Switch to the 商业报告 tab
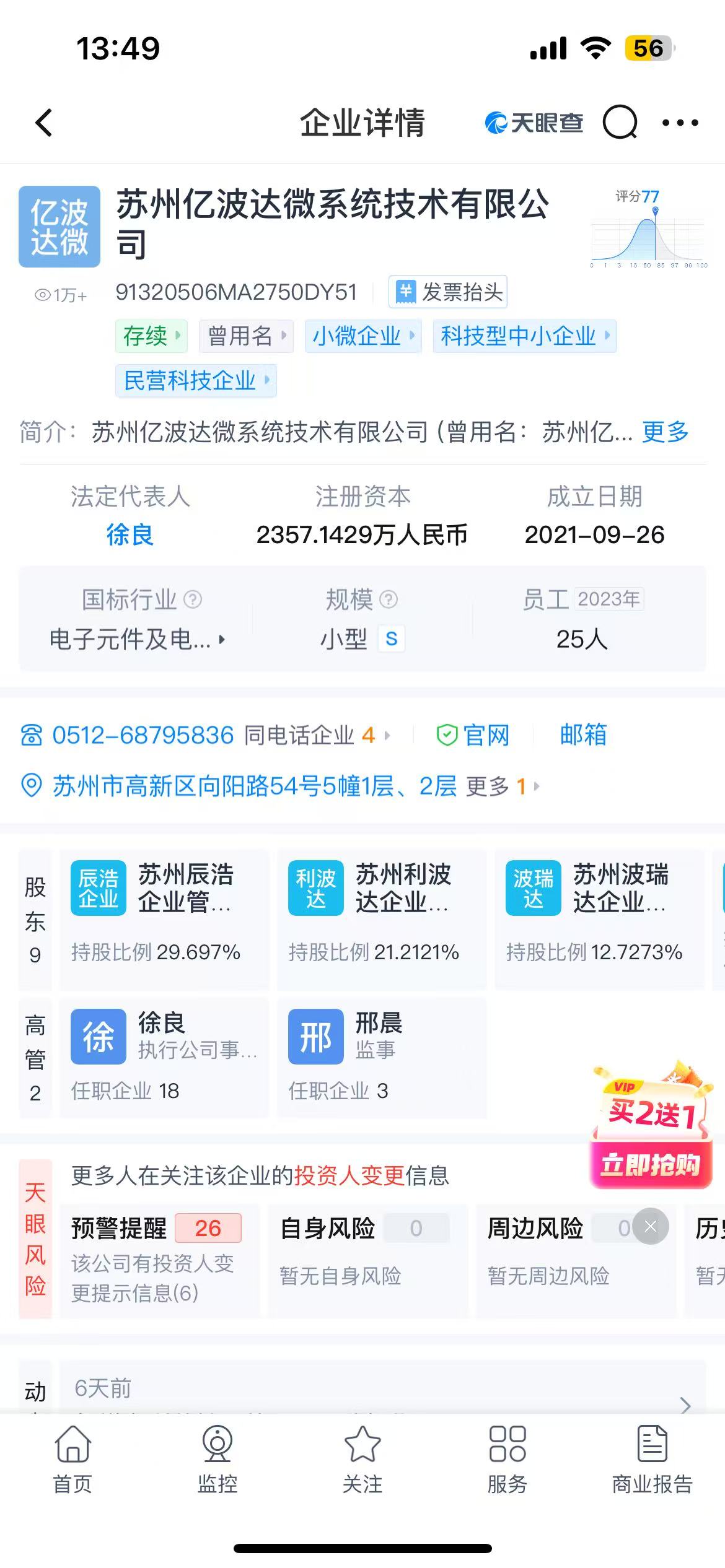Screen dimensions: 725x1568 point(652,1458)
